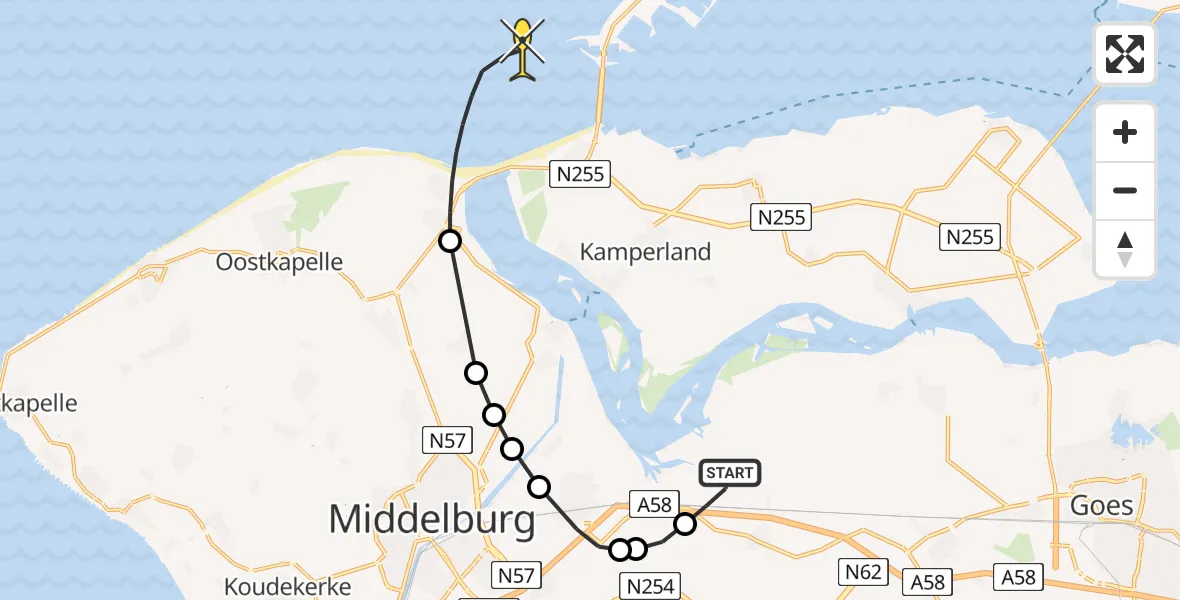The width and height of the screenshot is (1180, 600).
Task: Toggle fullscreen map view
Action: [x=1125, y=54]
